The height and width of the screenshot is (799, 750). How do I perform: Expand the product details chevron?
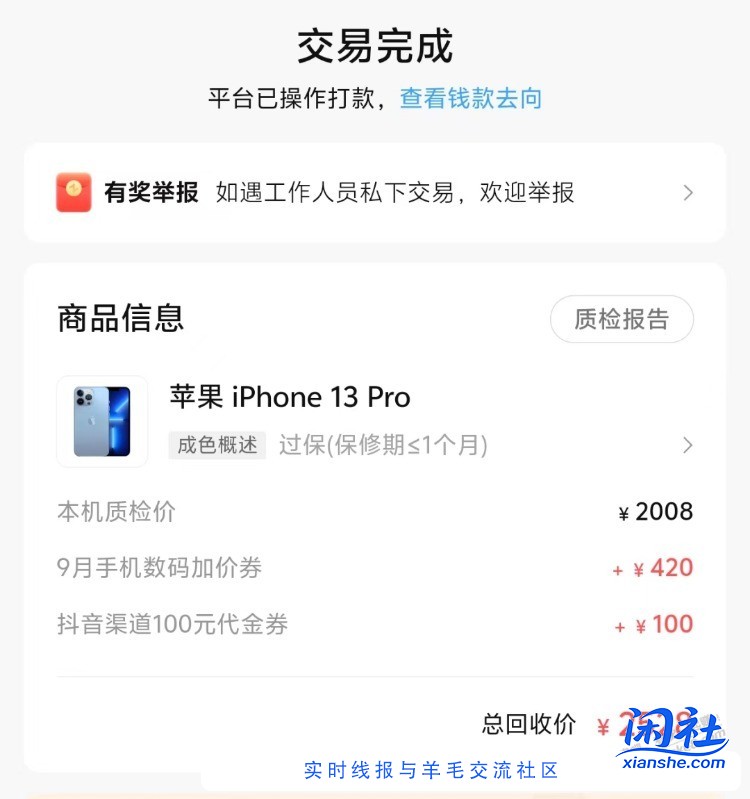[688, 445]
